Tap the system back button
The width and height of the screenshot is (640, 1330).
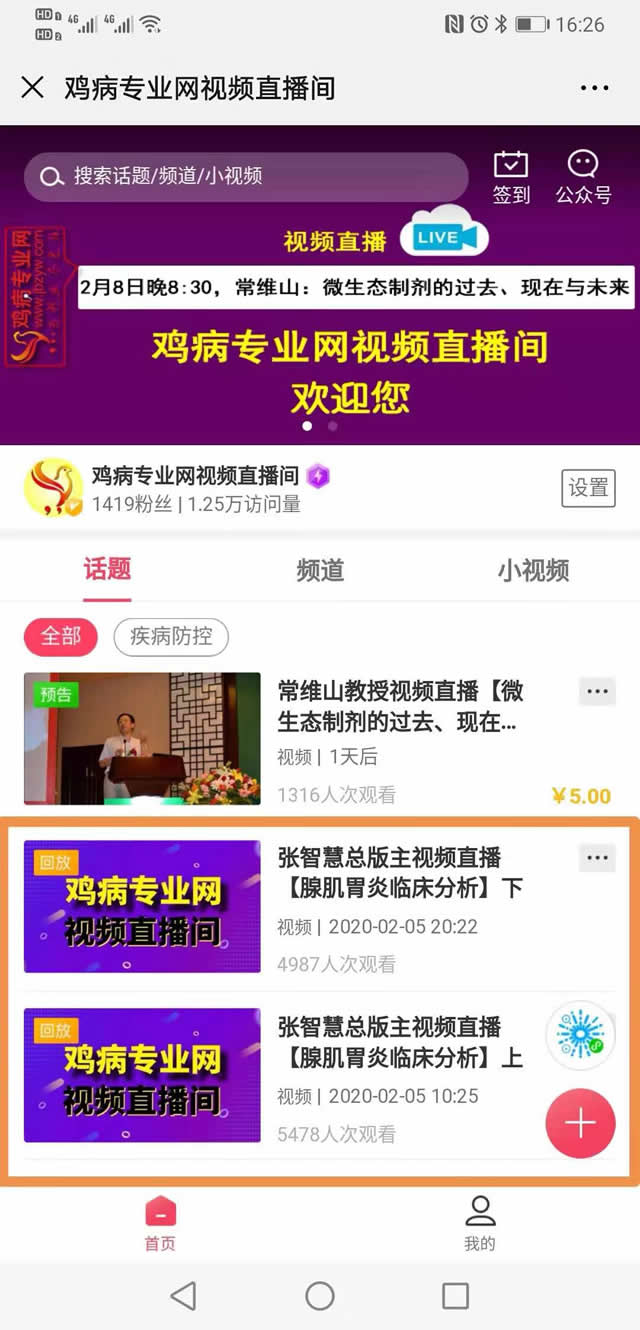pyautogui.click(x=183, y=1297)
